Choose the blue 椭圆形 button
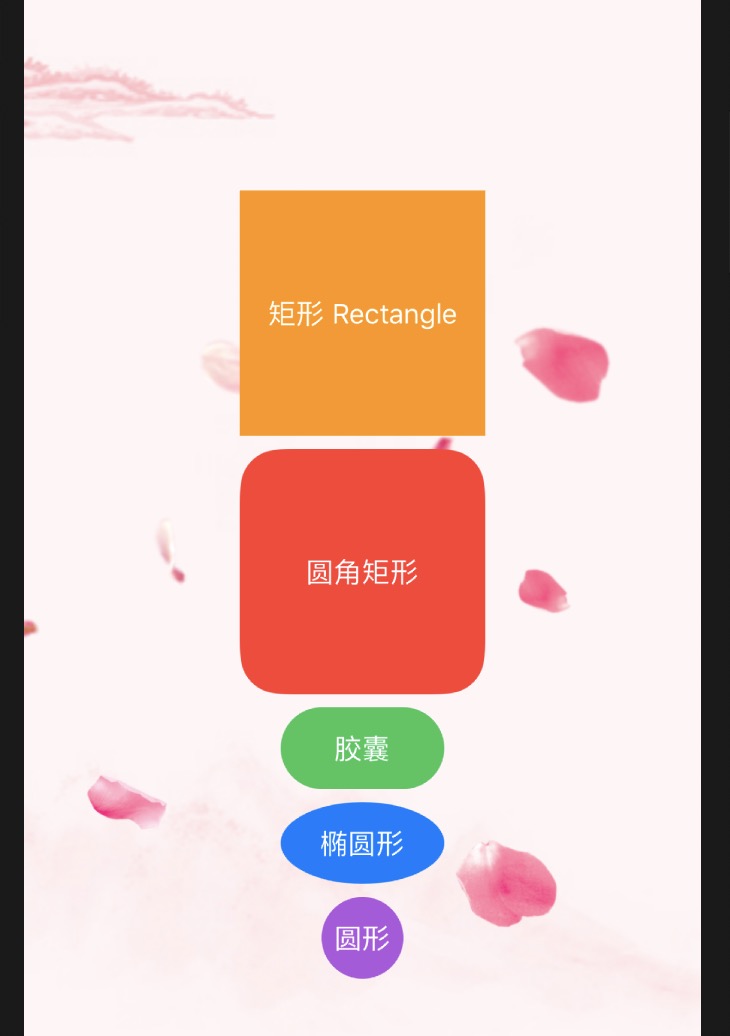 (362, 843)
